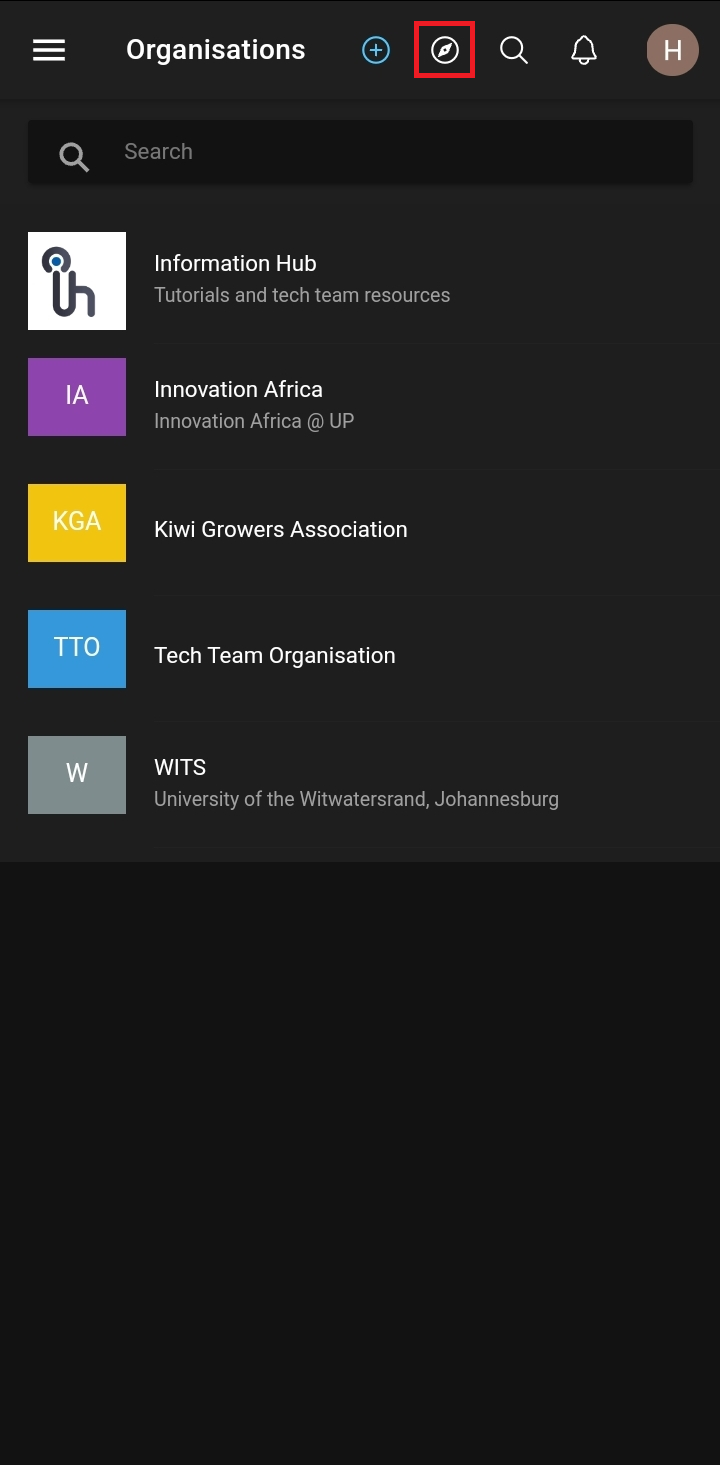The image size is (720, 1465).
Task: Open the profile avatar H
Action: point(673,50)
